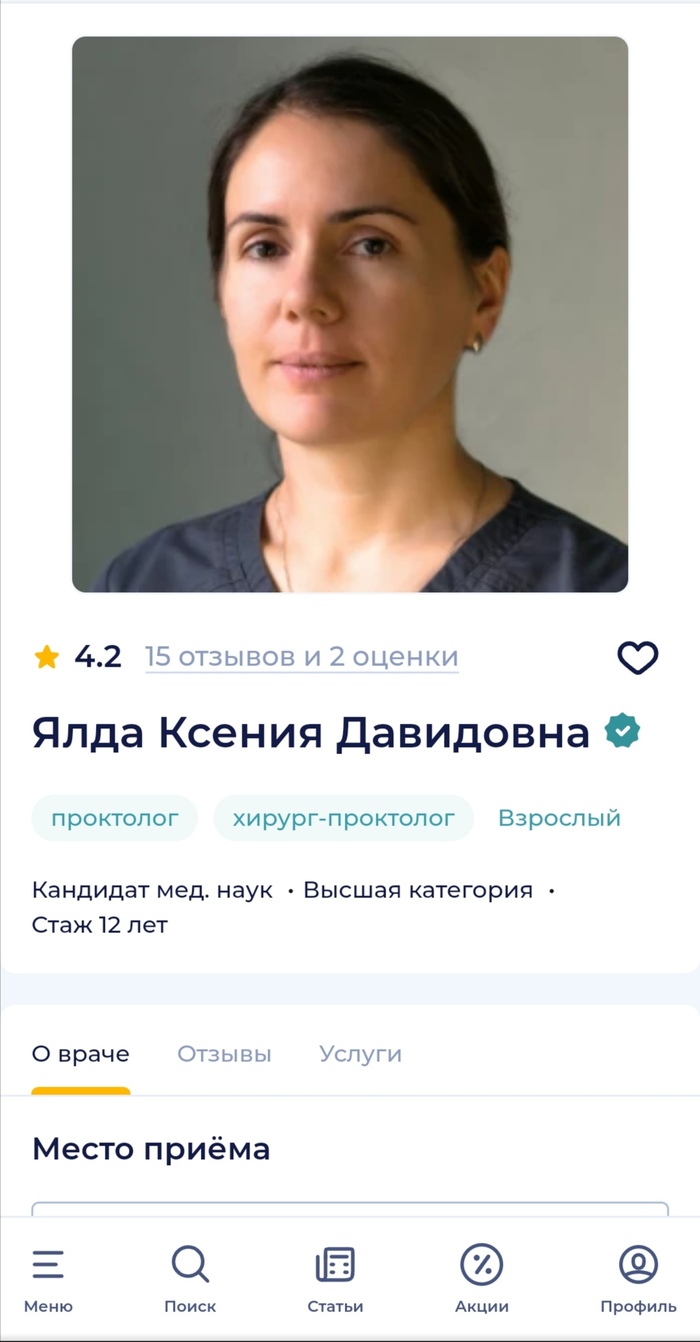Switch to the 'Отзывы' tab
Screen dimensions: 700x1342
tap(224, 1054)
